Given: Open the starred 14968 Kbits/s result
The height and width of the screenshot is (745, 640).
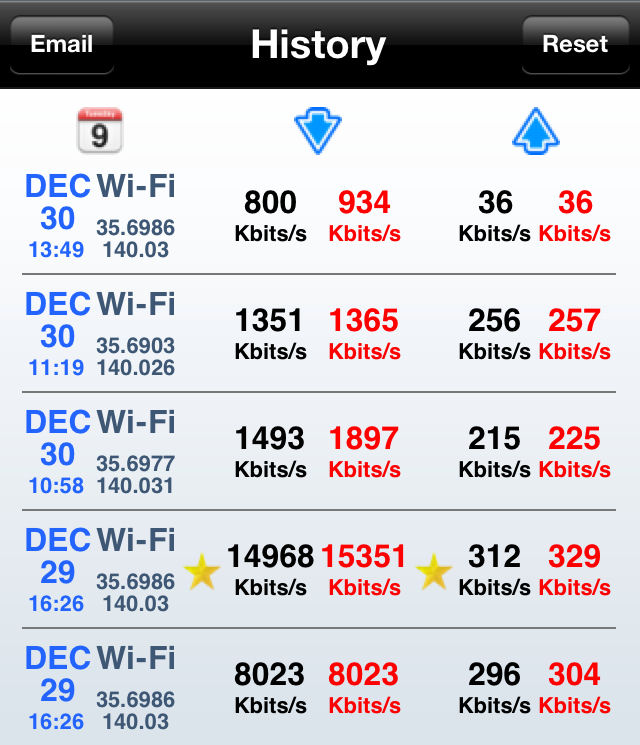Looking at the screenshot, I should click(x=320, y=570).
